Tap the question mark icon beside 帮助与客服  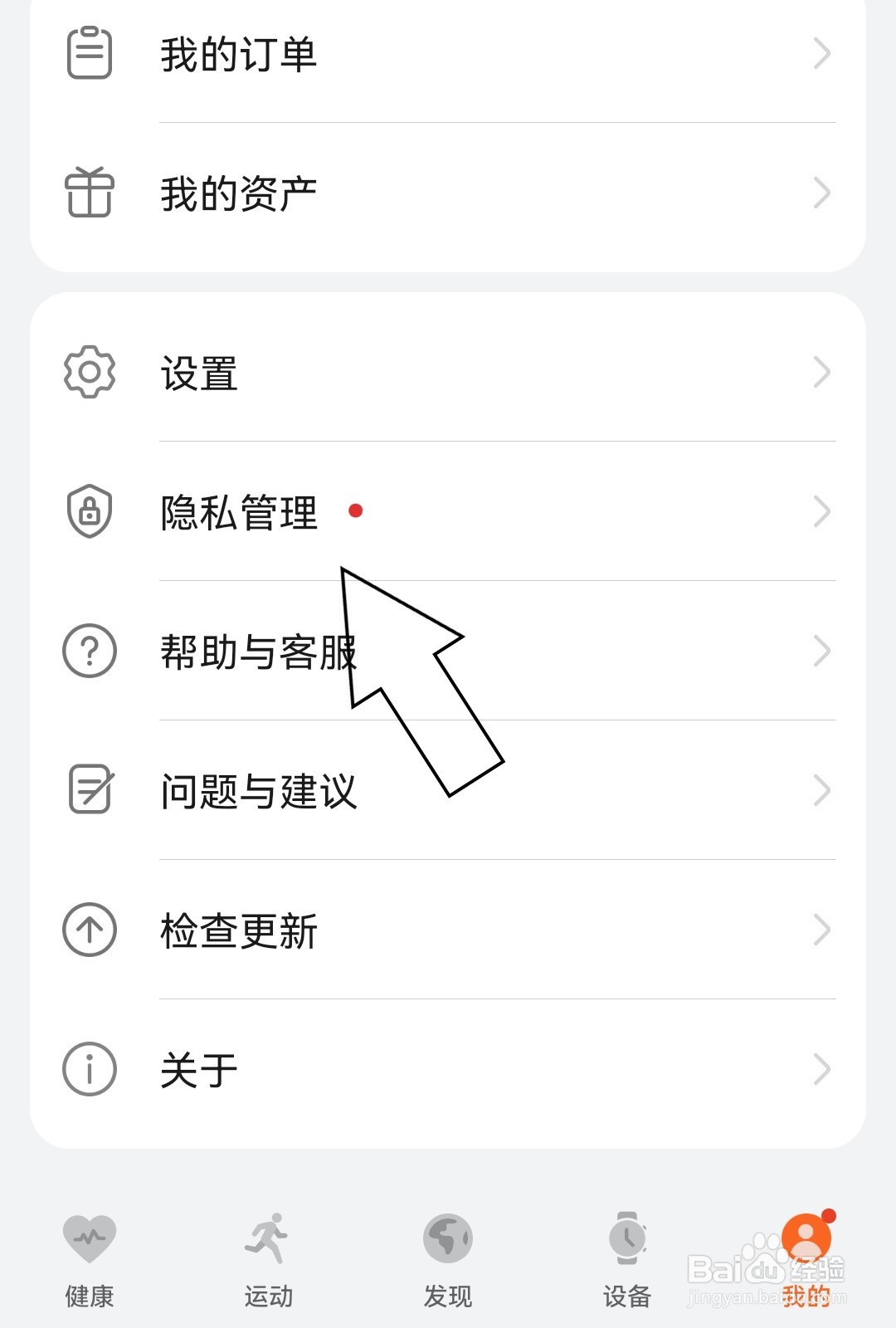tap(90, 652)
